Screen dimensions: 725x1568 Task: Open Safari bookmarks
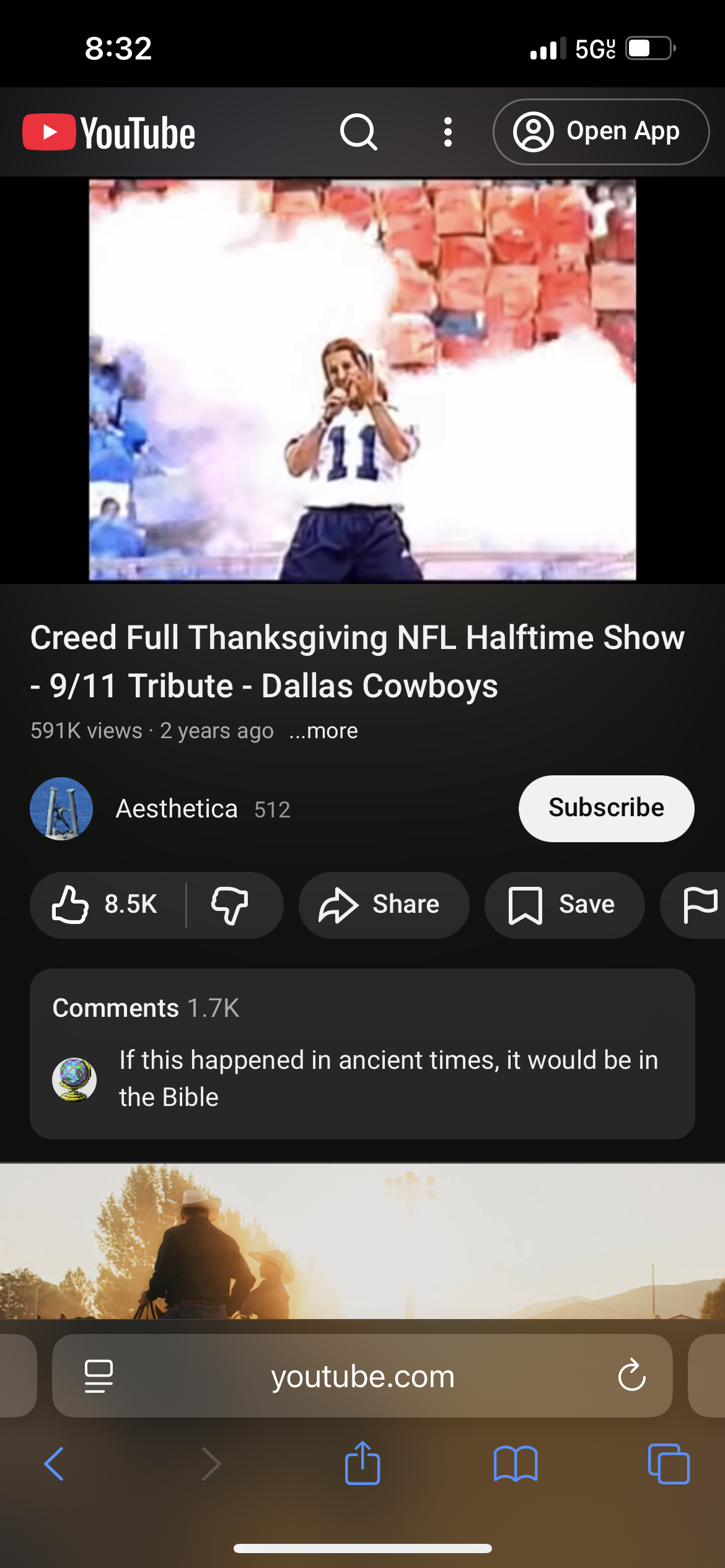[515, 1464]
